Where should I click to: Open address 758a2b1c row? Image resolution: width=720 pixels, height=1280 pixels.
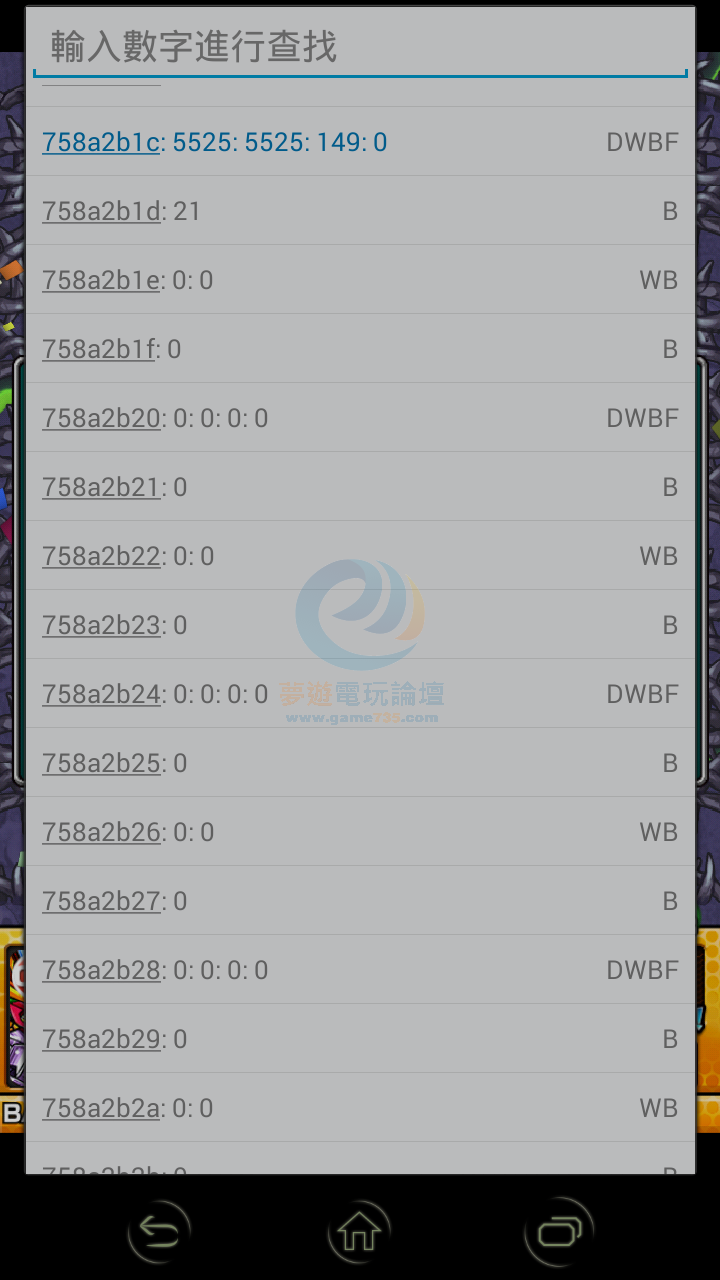[x=360, y=142]
